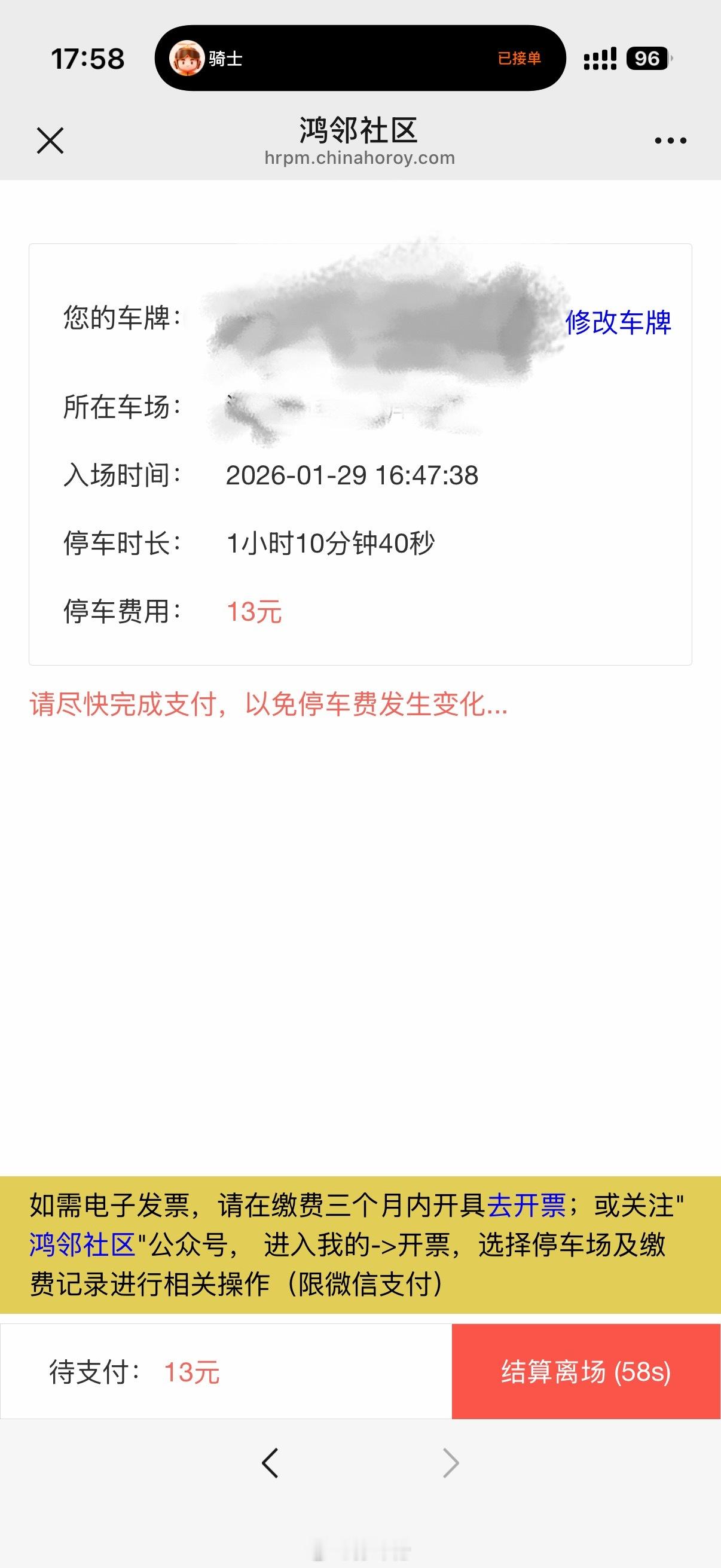Tap the 13元 parking fee amount
The image size is (721, 1568).
[253, 613]
